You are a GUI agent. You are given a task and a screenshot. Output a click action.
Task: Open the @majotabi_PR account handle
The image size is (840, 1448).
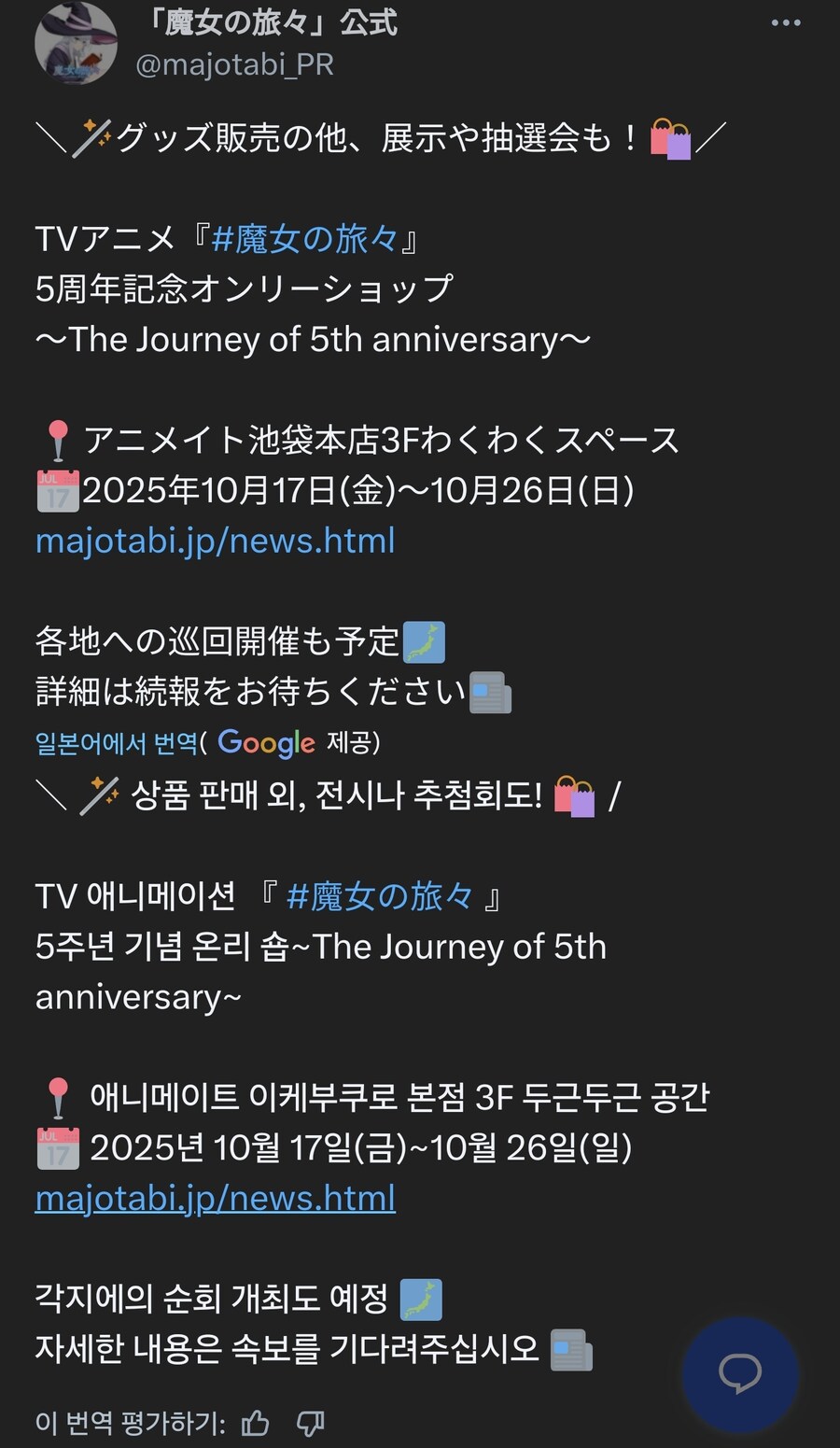[x=234, y=64]
